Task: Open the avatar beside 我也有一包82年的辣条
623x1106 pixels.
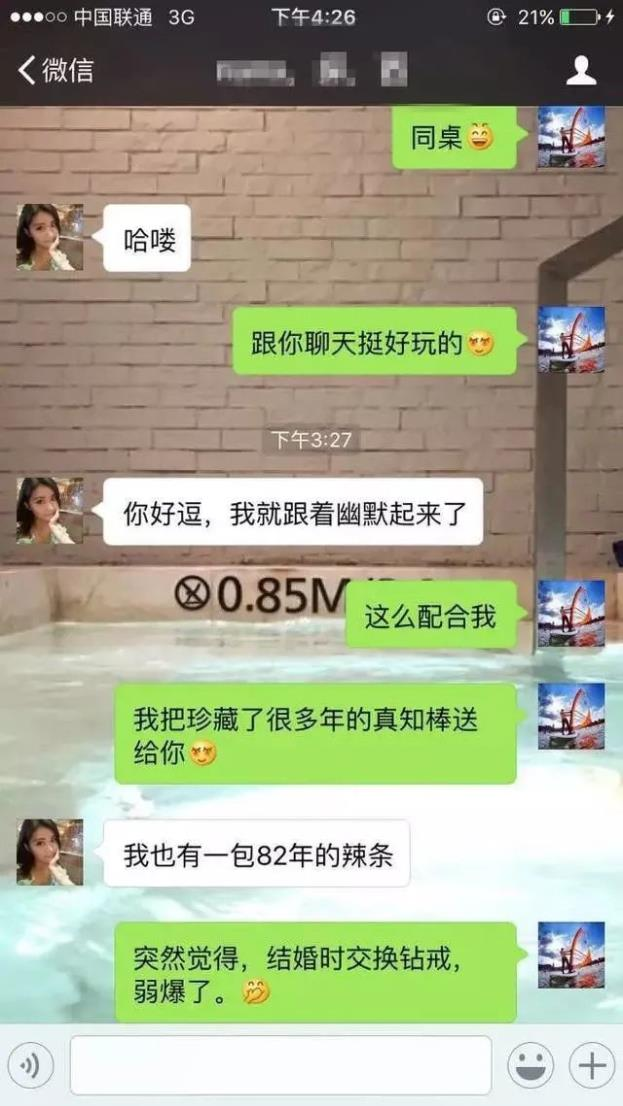Action: tap(50, 852)
